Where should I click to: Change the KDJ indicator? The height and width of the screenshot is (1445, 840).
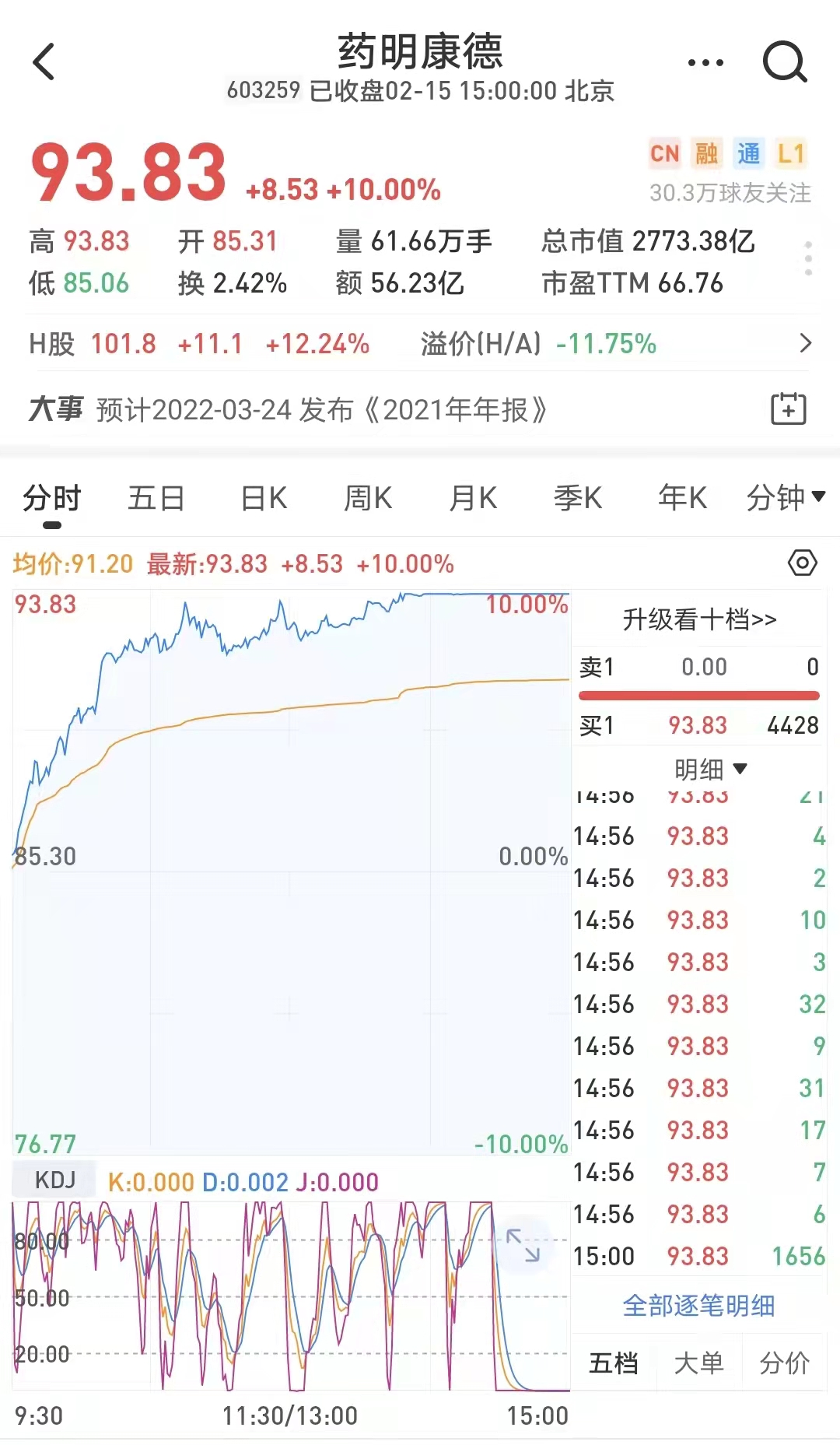tap(54, 1180)
